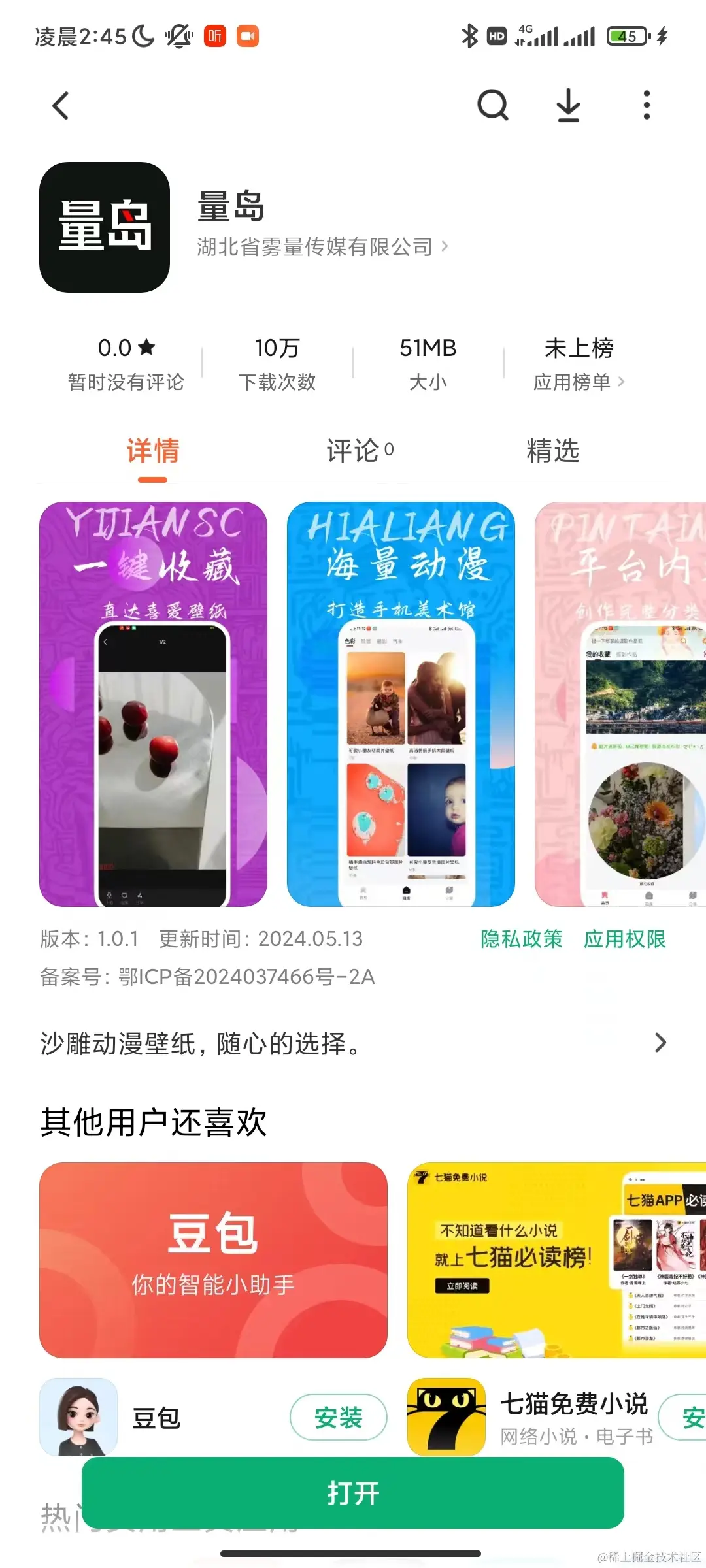Open the purple 一键收藏 screenshot

click(x=153, y=704)
